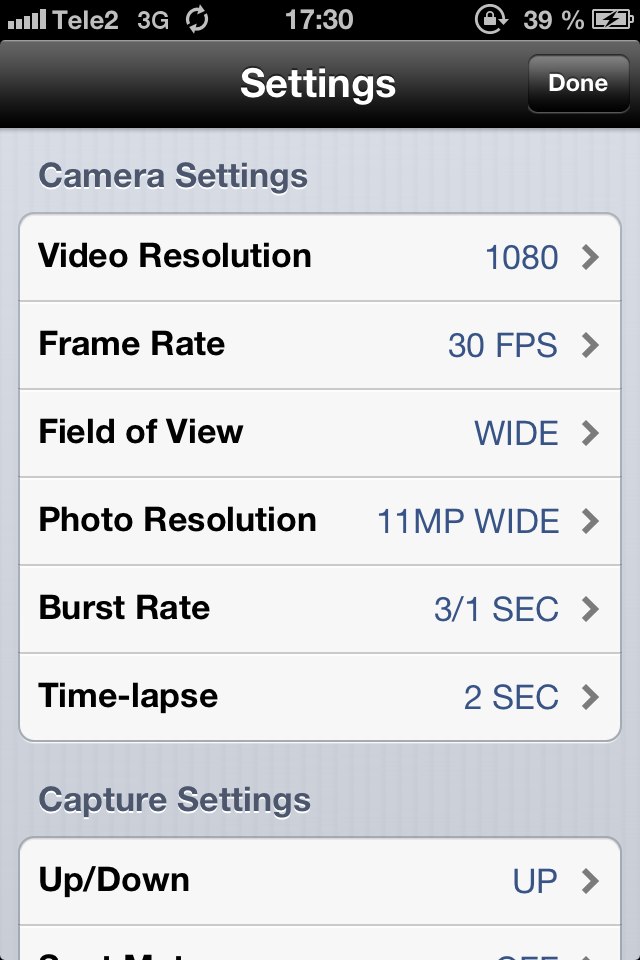This screenshot has height=960, width=640.
Task: Open the Time-lapse interval setting
Action: point(320,697)
